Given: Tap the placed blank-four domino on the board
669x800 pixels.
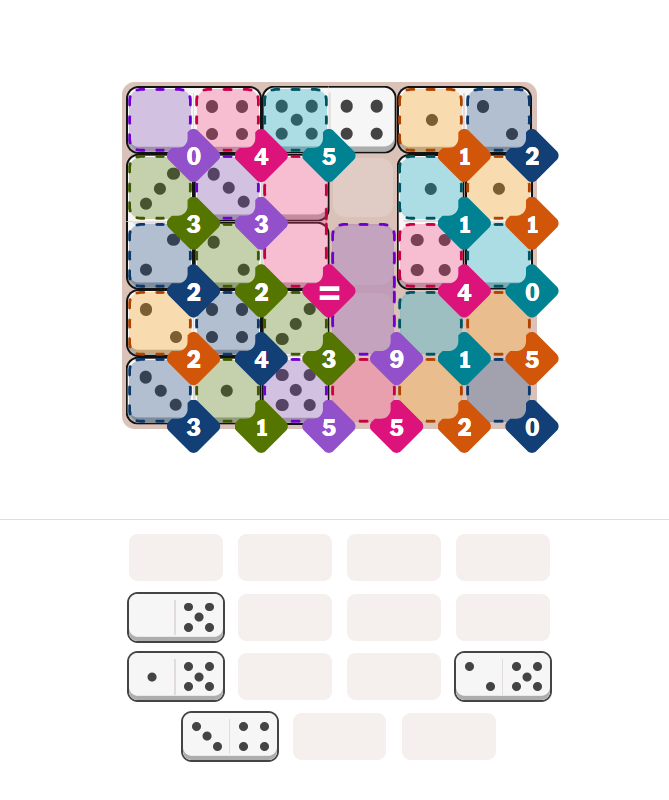Looking at the screenshot, I should point(194,120).
